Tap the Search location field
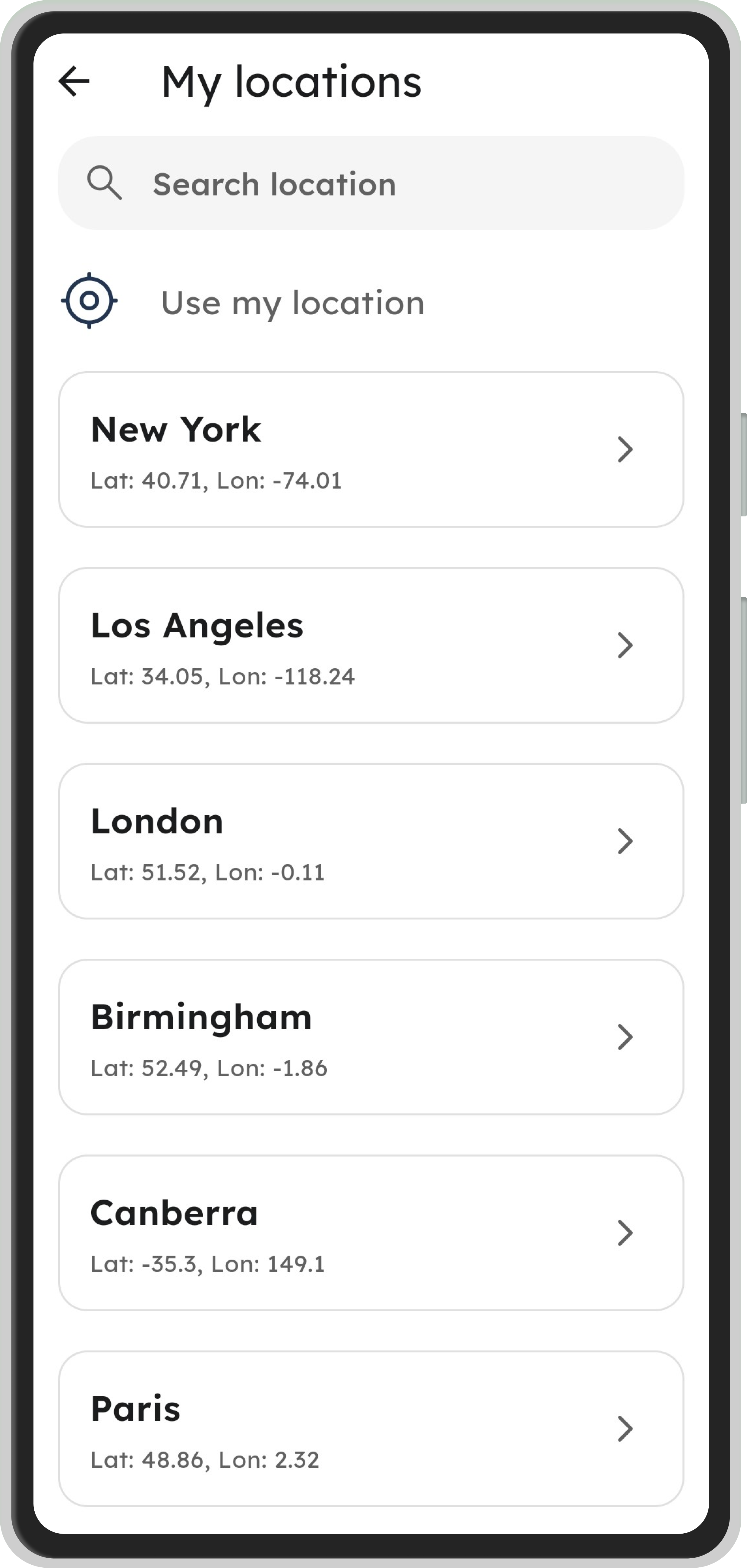The height and width of the screenshot is (1568, 747). tap(371, 183)
